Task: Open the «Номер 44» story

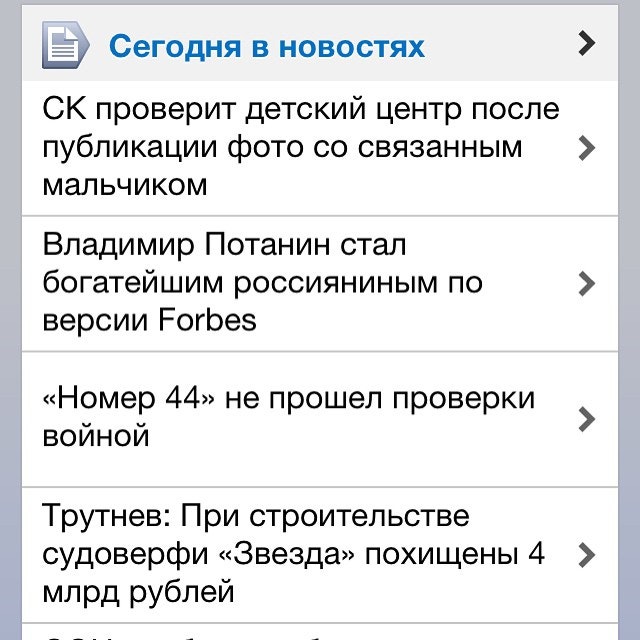Action: coord(290,417)
